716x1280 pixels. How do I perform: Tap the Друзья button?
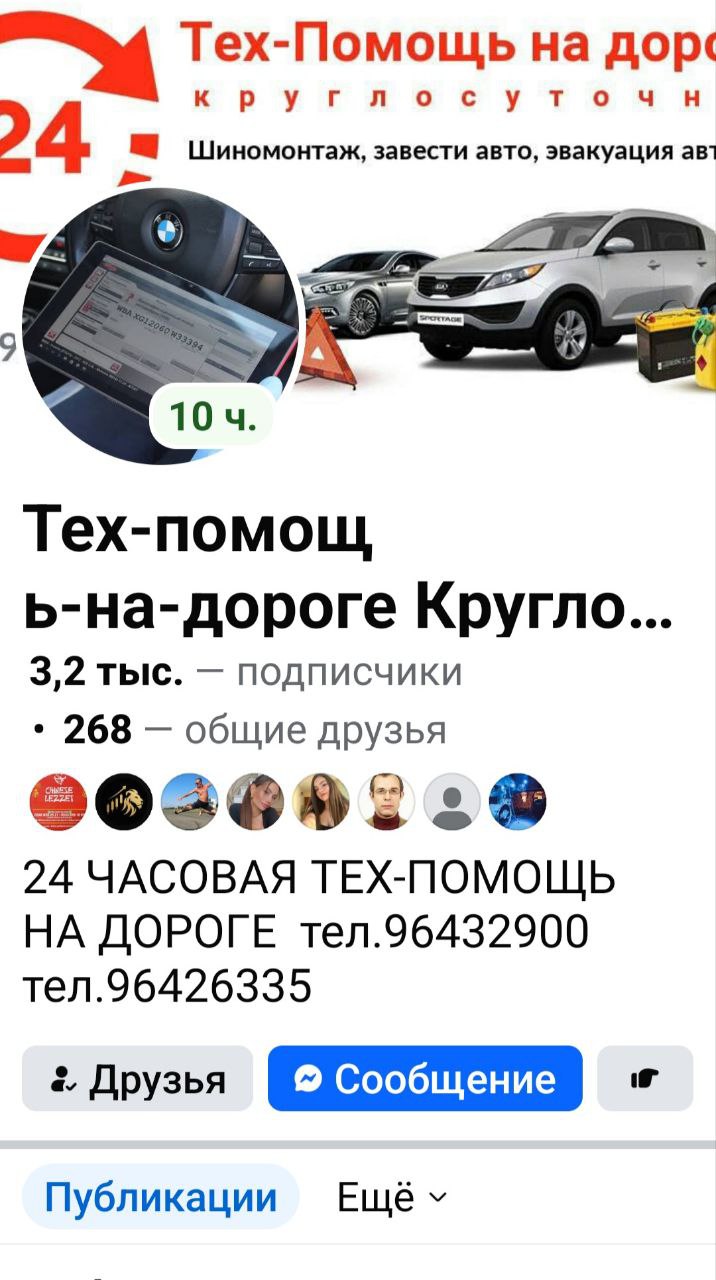(137, 1079)
